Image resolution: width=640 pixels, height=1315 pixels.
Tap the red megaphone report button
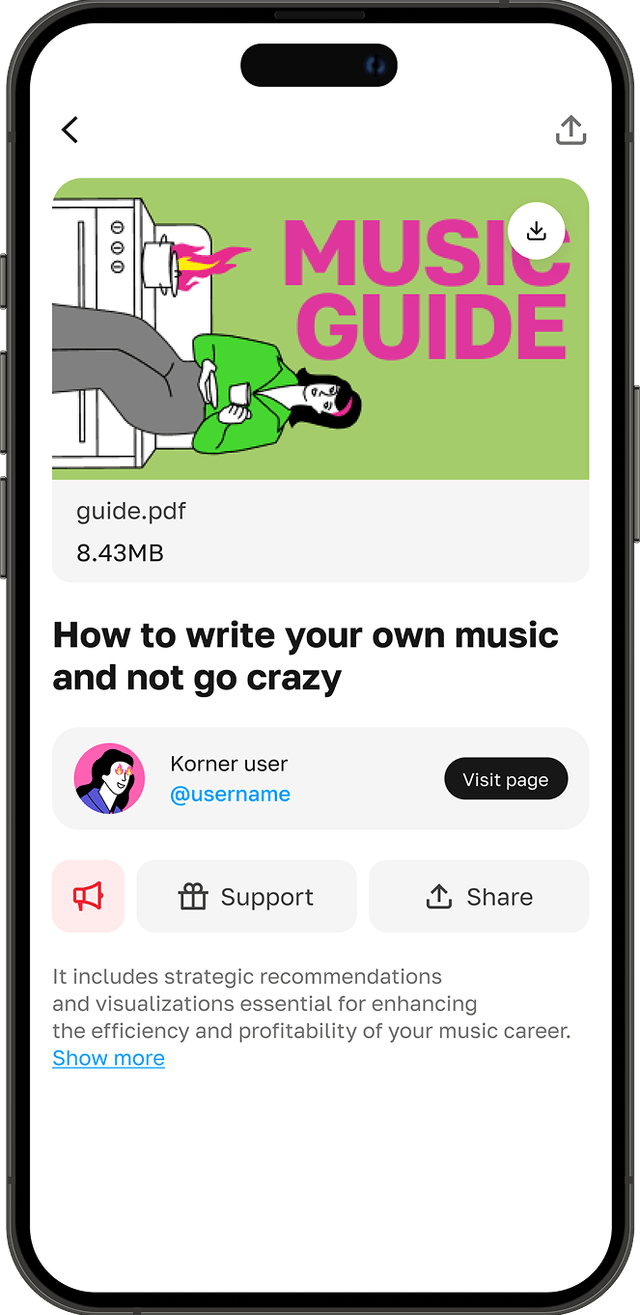click(x=88, y=896)
